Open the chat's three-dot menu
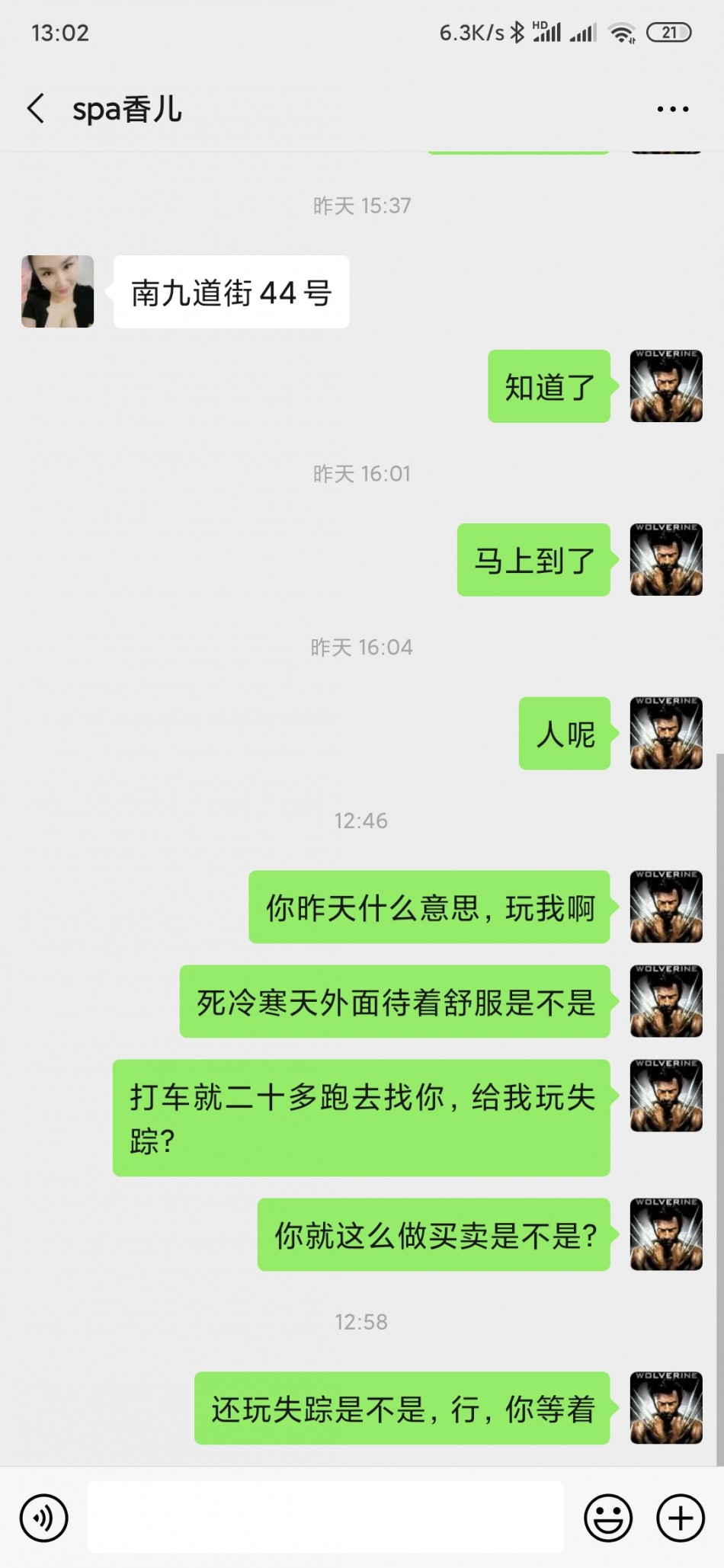The width and height of the screenshot is (724, 1568). (x=672, y=110)
